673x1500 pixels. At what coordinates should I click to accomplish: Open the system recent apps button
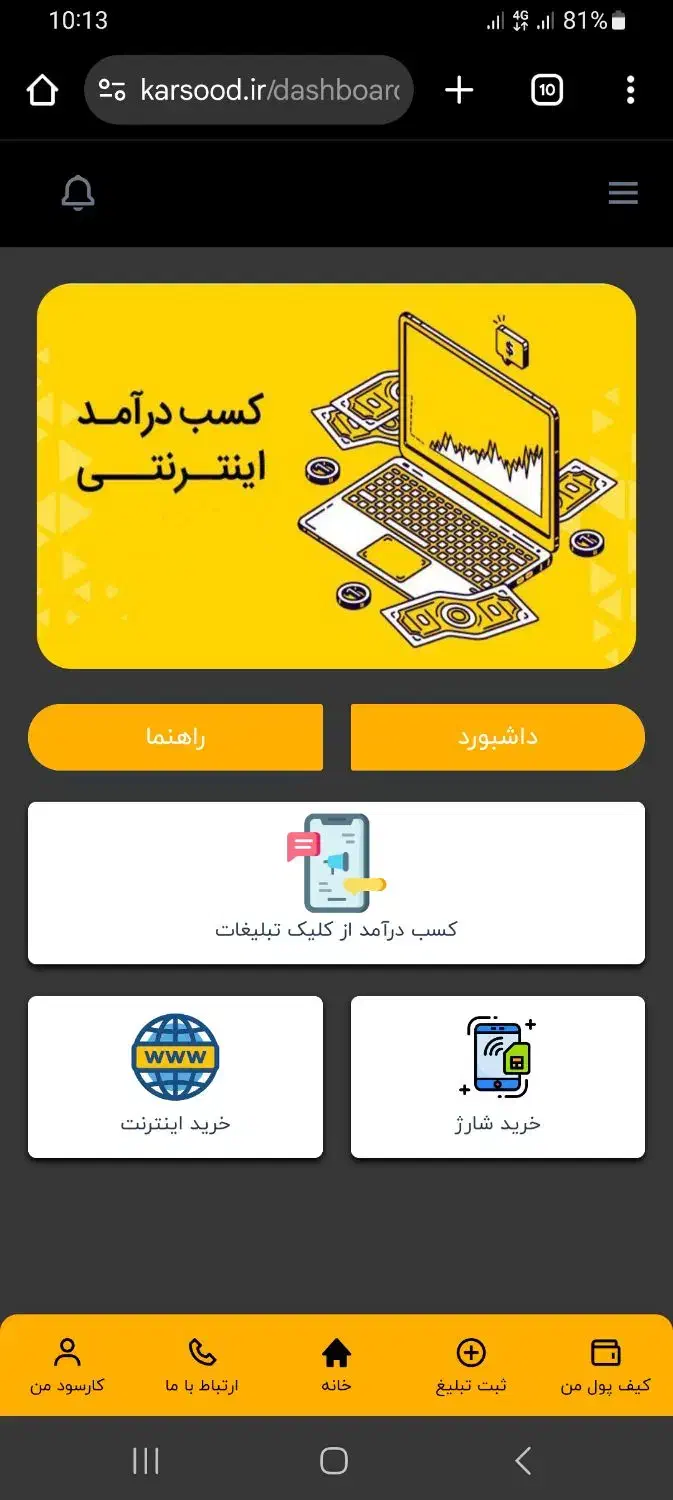click(146, 1461)
